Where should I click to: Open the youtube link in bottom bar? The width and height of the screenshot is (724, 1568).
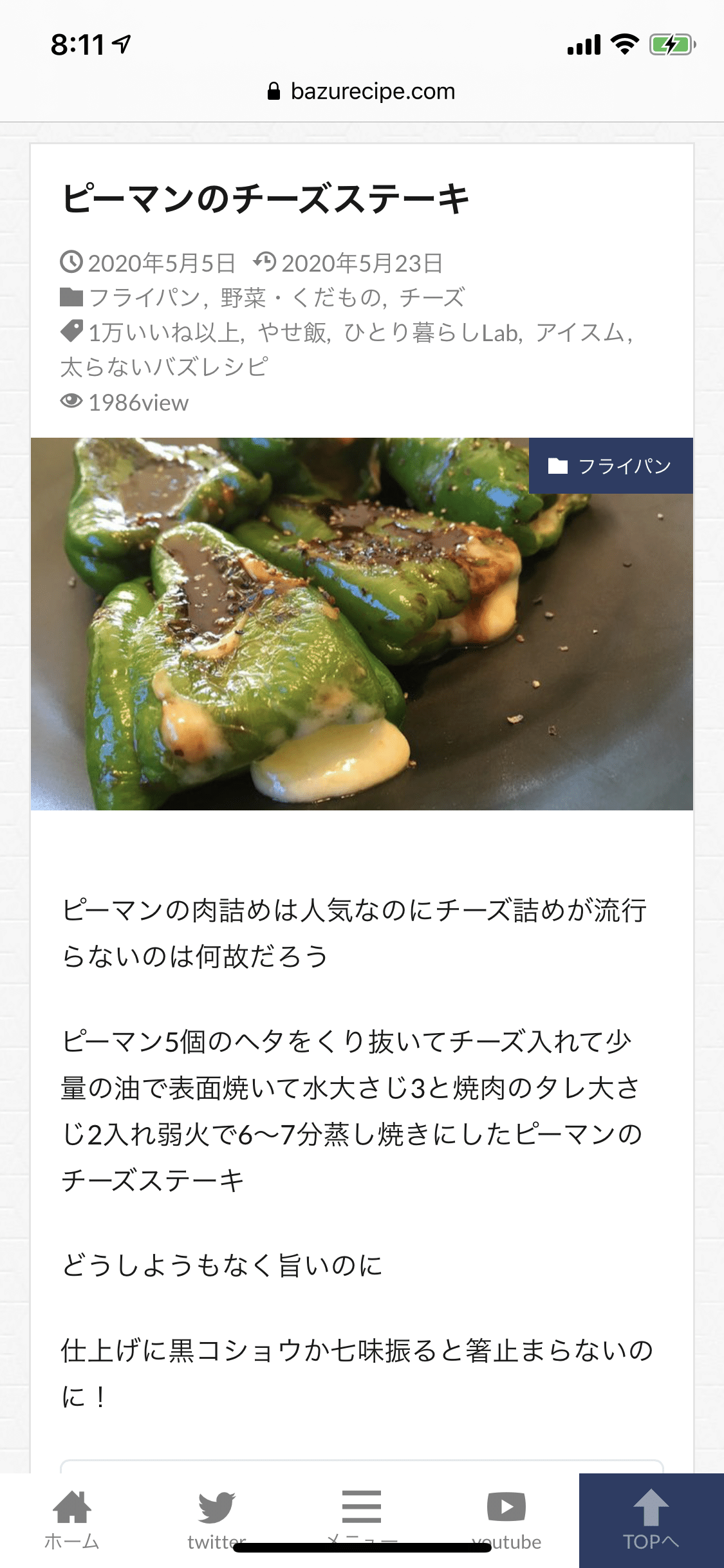tap(506, 1519)
